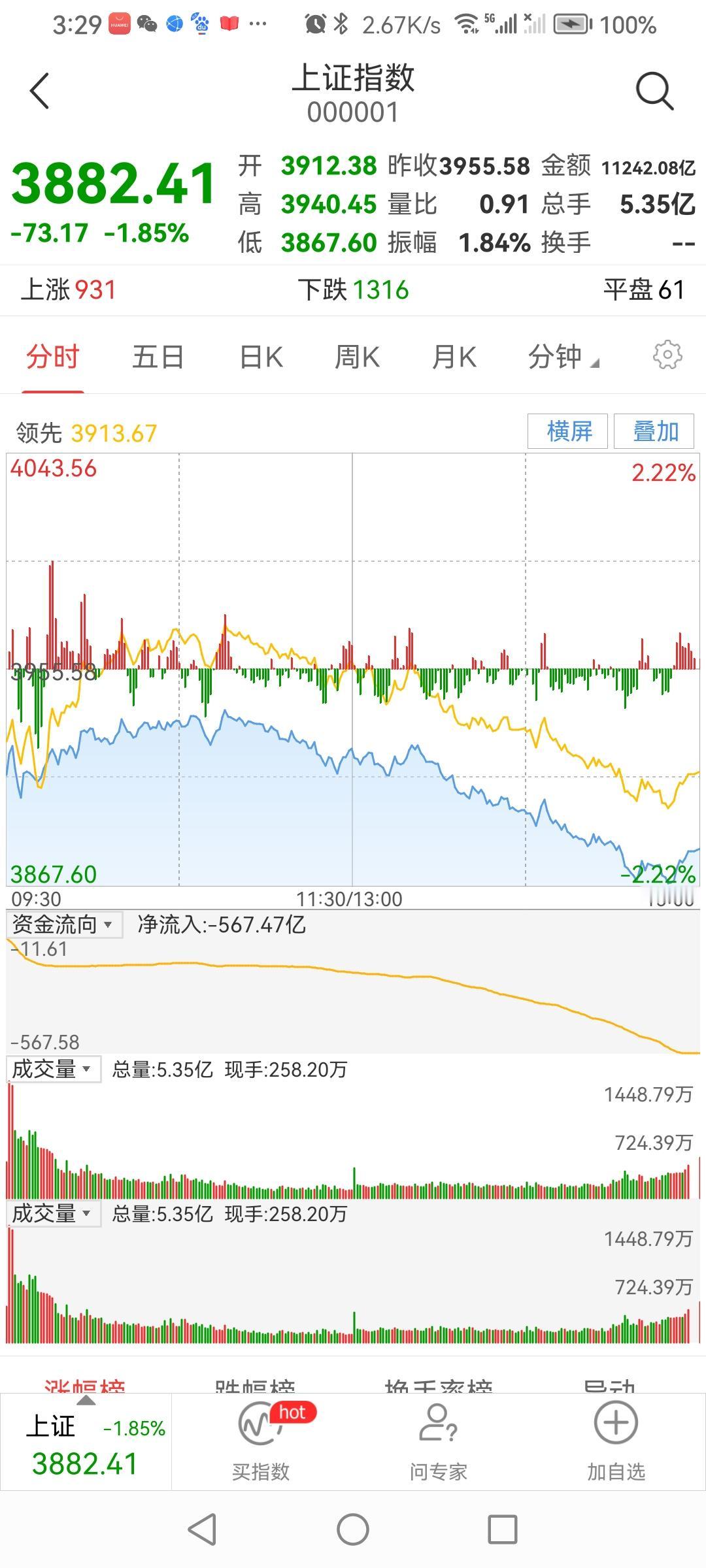Open the 买指数 button

point(261,1441)
